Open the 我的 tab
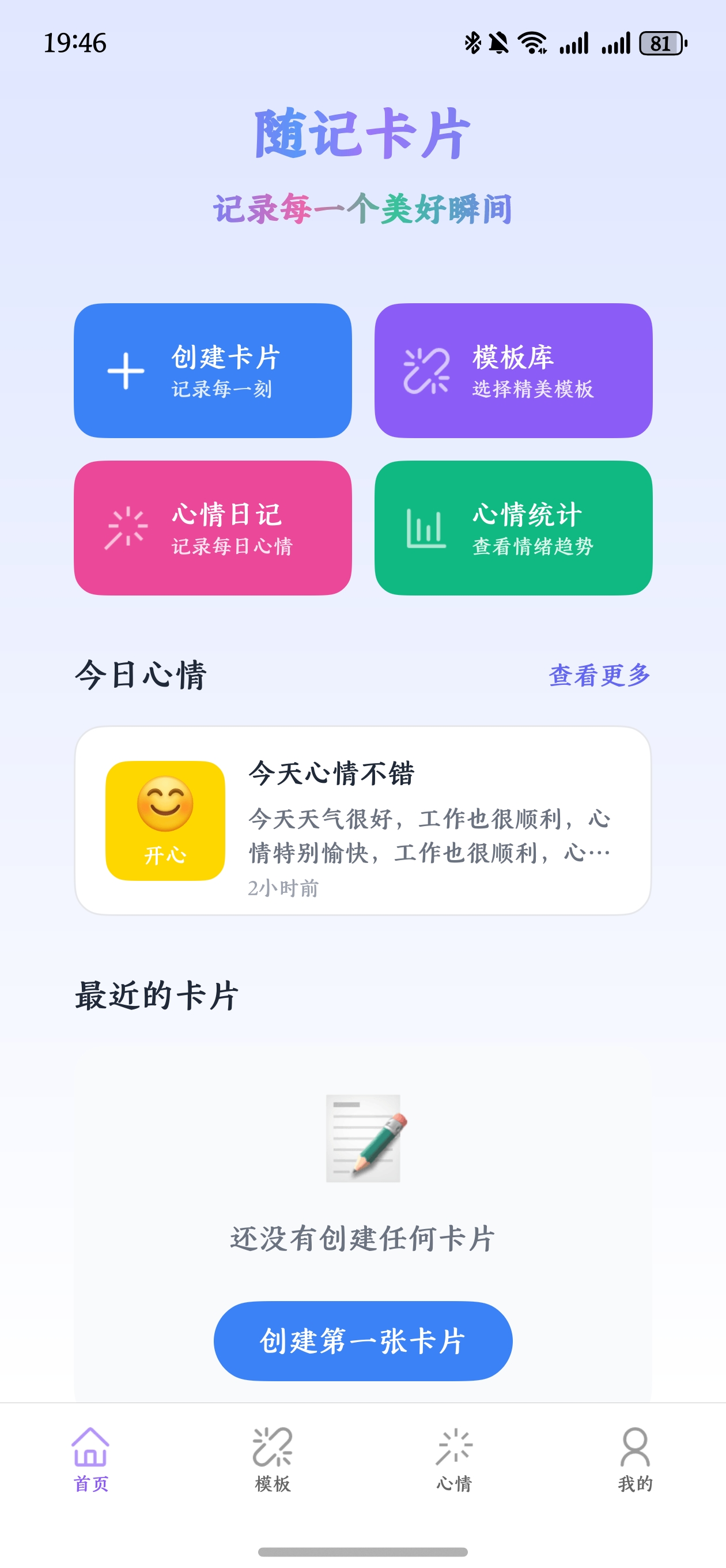The height and width of the screenshot is (1568, 726). point(635,1458)
